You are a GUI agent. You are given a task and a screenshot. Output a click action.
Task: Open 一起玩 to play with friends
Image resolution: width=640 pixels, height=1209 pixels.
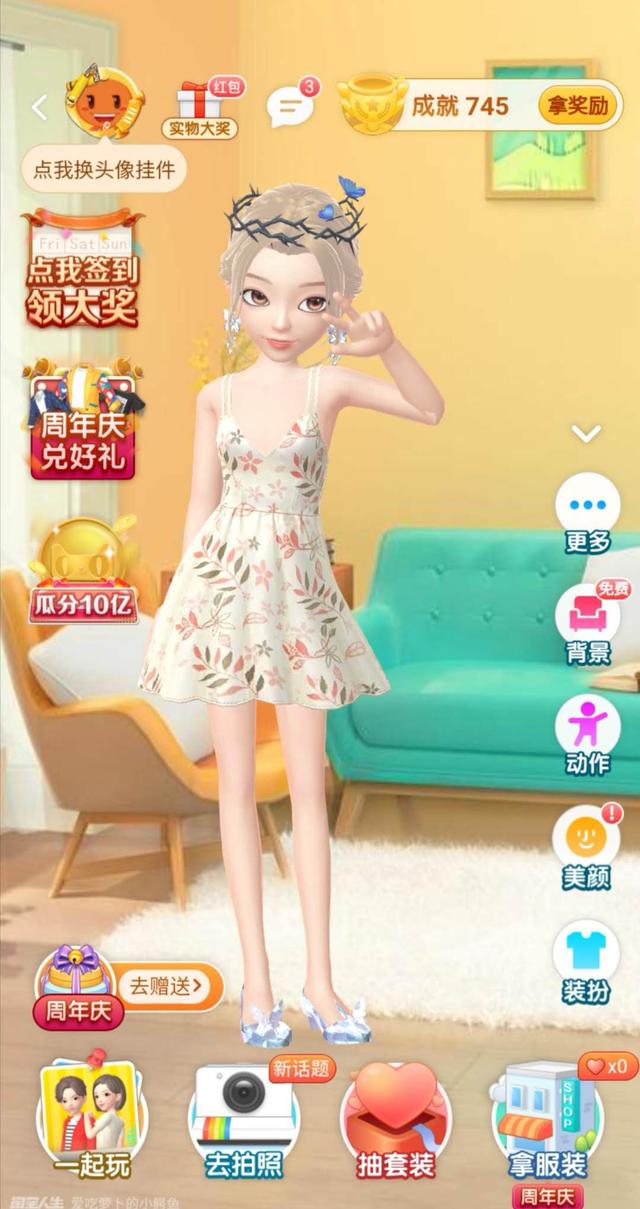coord(92,1120)
